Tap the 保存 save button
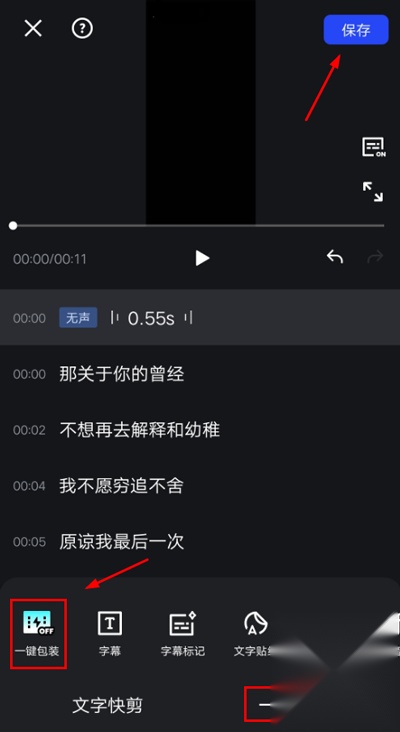The height and width of the screenshot is (732, 400). 356,30
